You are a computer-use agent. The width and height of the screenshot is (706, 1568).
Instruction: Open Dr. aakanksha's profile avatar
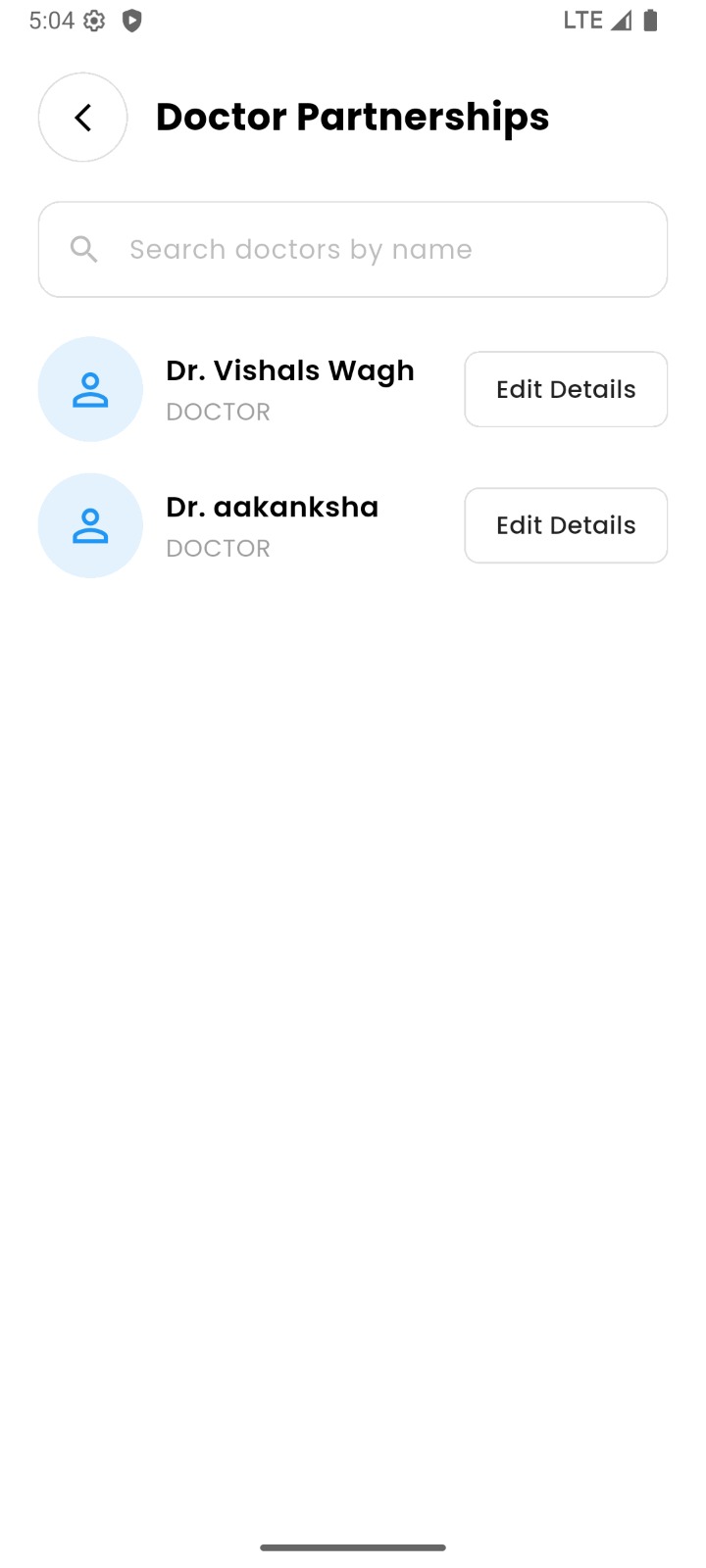pyautogui.click(x=90, y=525)
